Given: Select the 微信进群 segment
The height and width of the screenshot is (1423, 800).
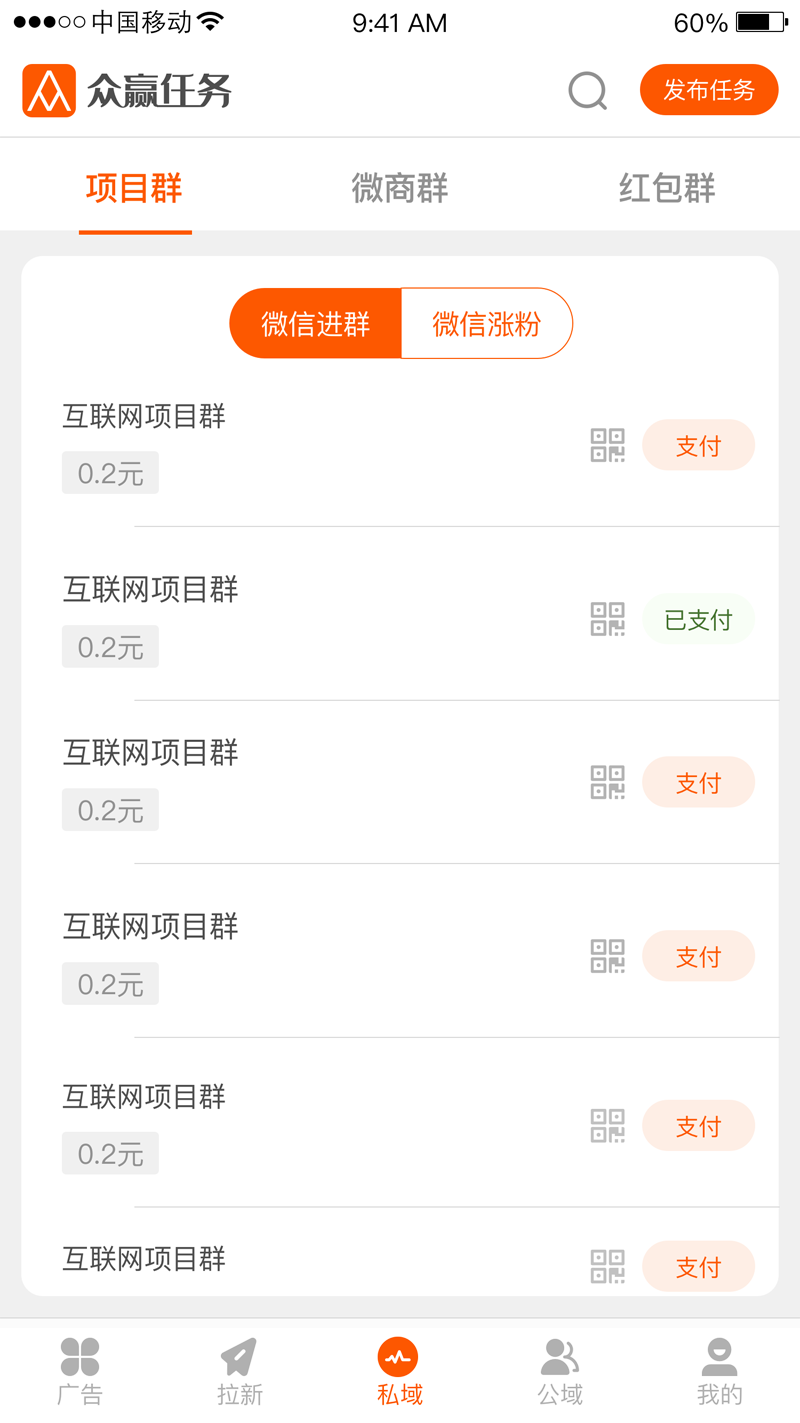Looking at the screenshot, I should [316, 324].
